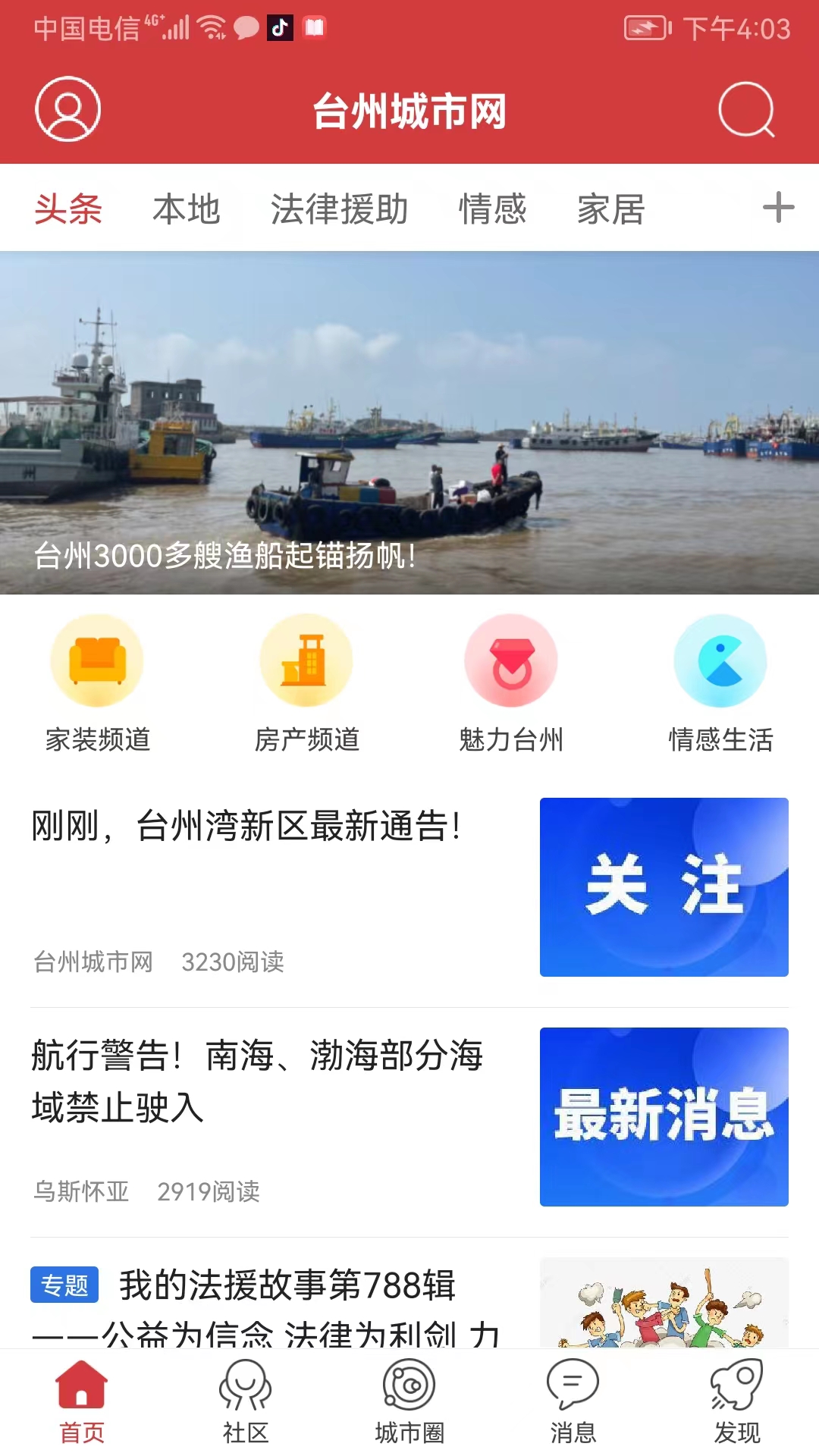Open the 魅力台州 diamond channel icon
The height and width of the screenshot is (1456, 819).
pyautogui.click(x=513, y=660)
